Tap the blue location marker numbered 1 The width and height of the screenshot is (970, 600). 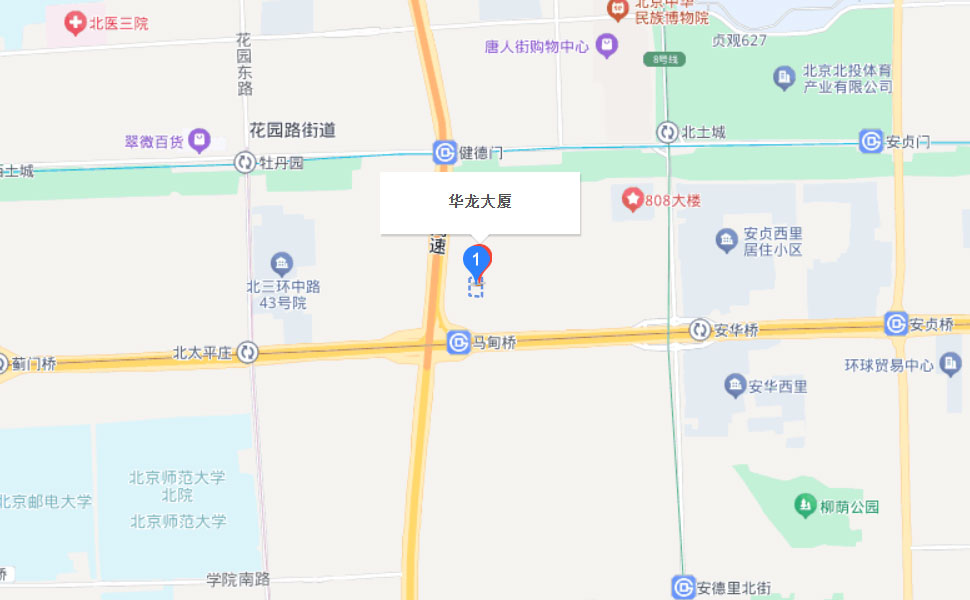tap(477, 261)
